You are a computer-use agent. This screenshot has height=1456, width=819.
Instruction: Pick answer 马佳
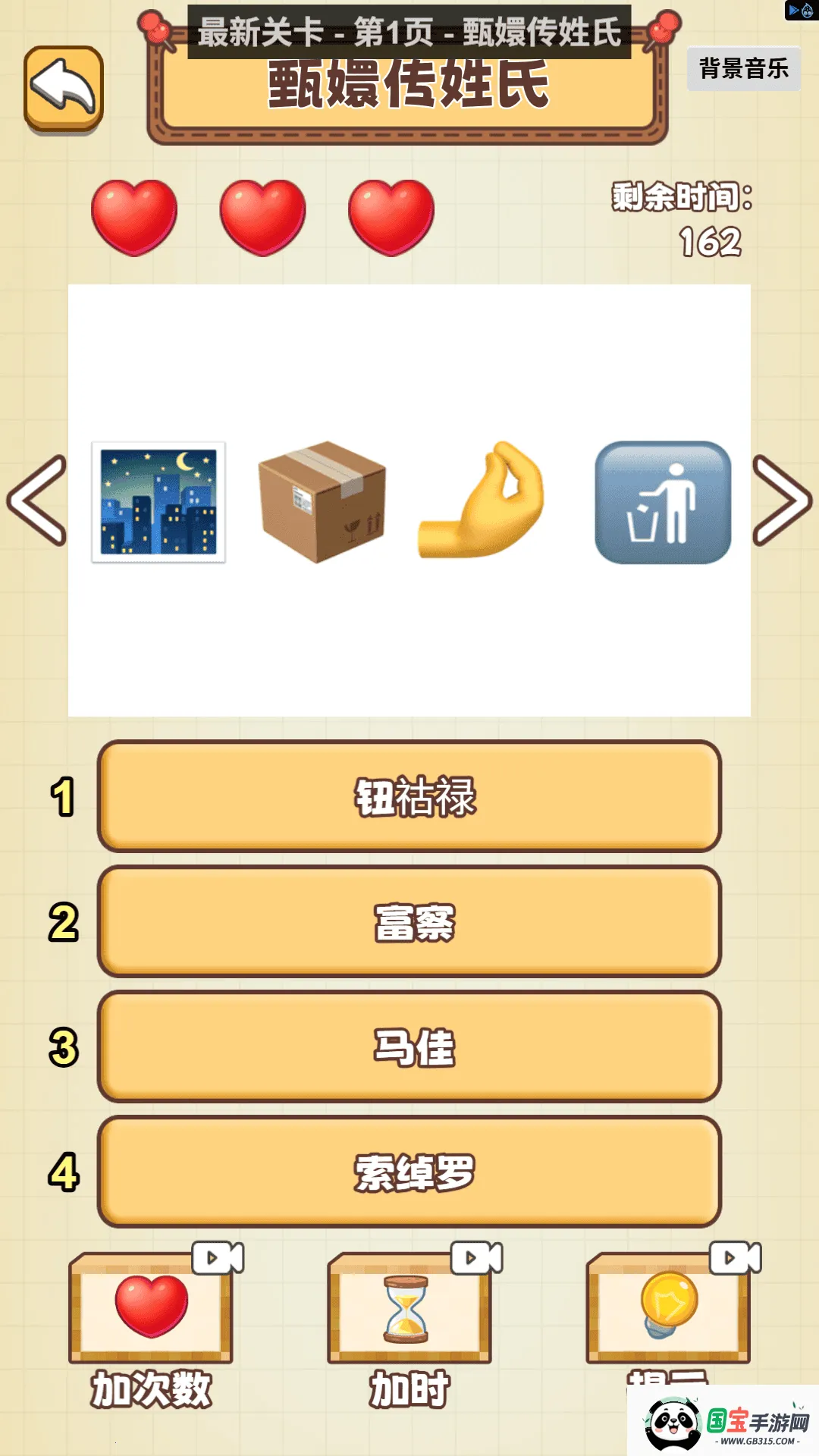tap(409, 1046)
